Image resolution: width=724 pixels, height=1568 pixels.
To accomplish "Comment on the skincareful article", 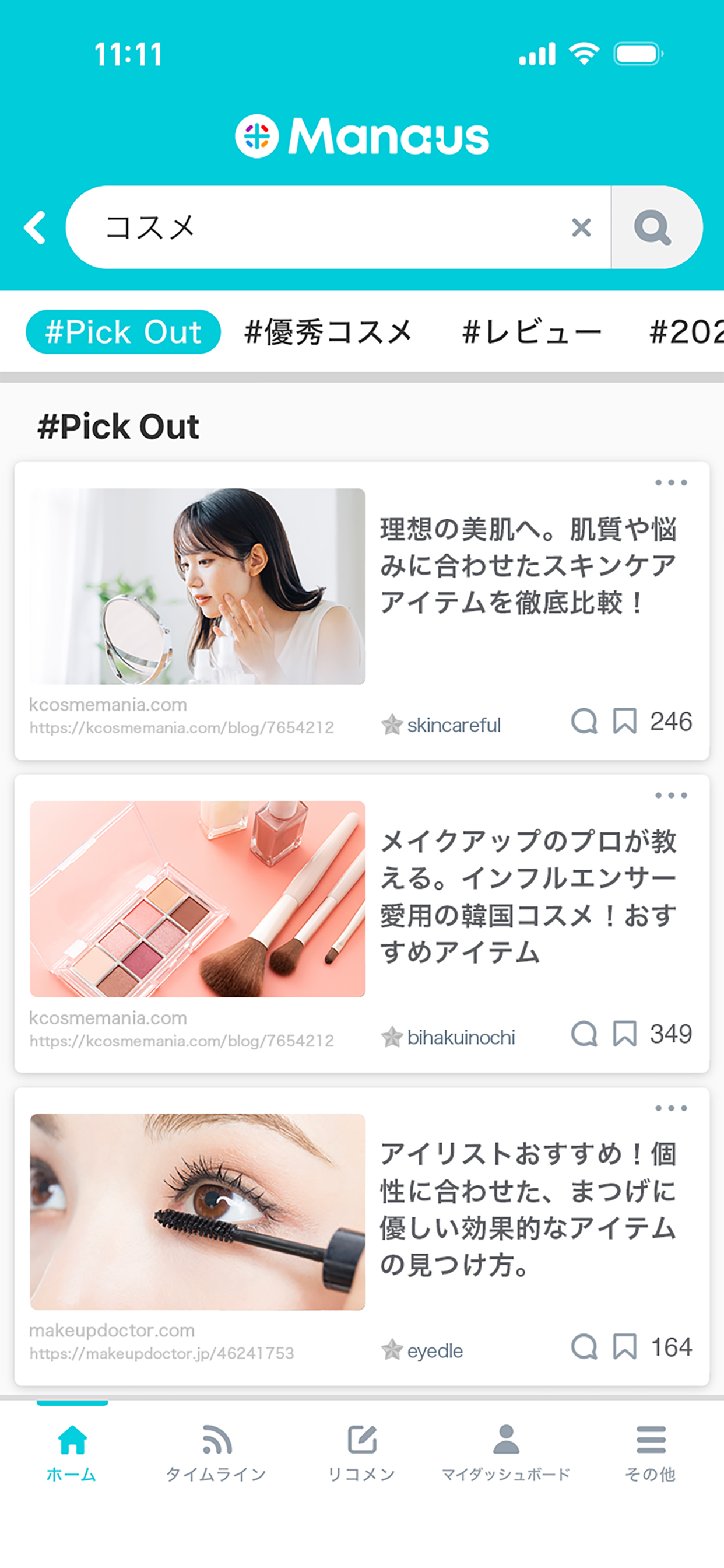I will (584, 722).
